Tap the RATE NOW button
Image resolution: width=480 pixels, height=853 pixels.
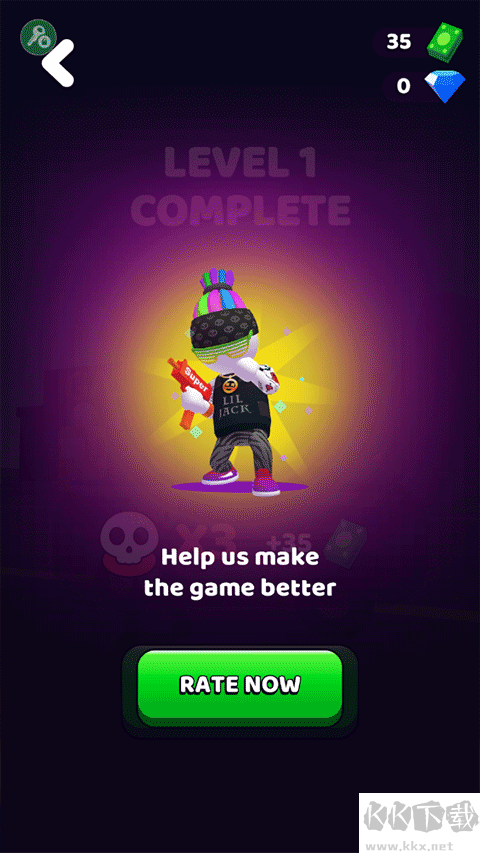(239, 687)
